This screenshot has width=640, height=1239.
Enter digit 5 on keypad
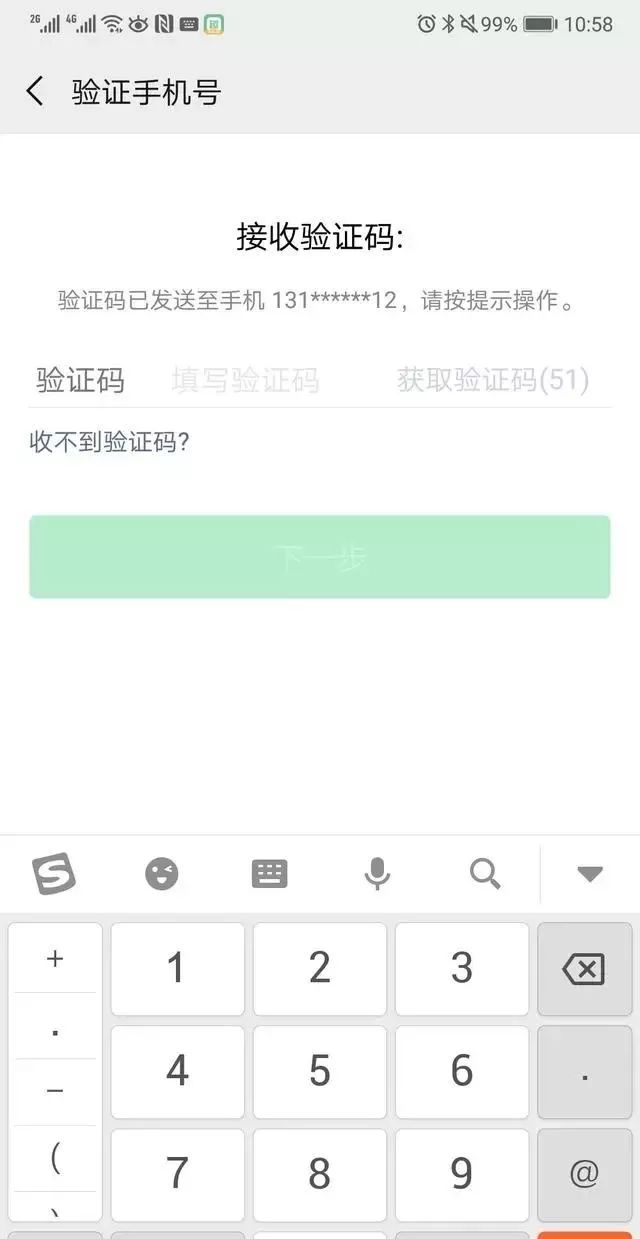click(x=319, y=1071)
